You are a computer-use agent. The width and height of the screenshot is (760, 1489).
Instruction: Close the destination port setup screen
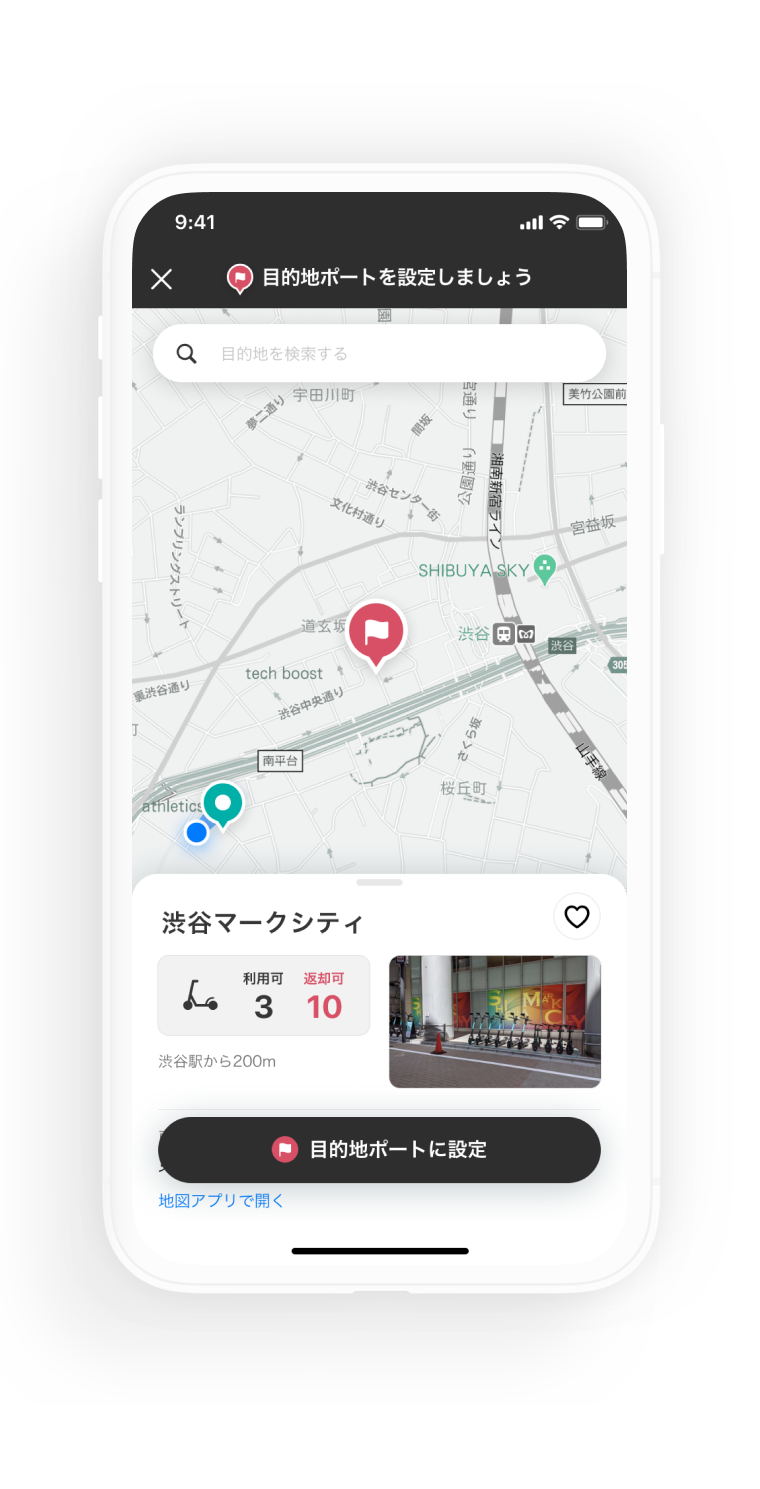161,279
